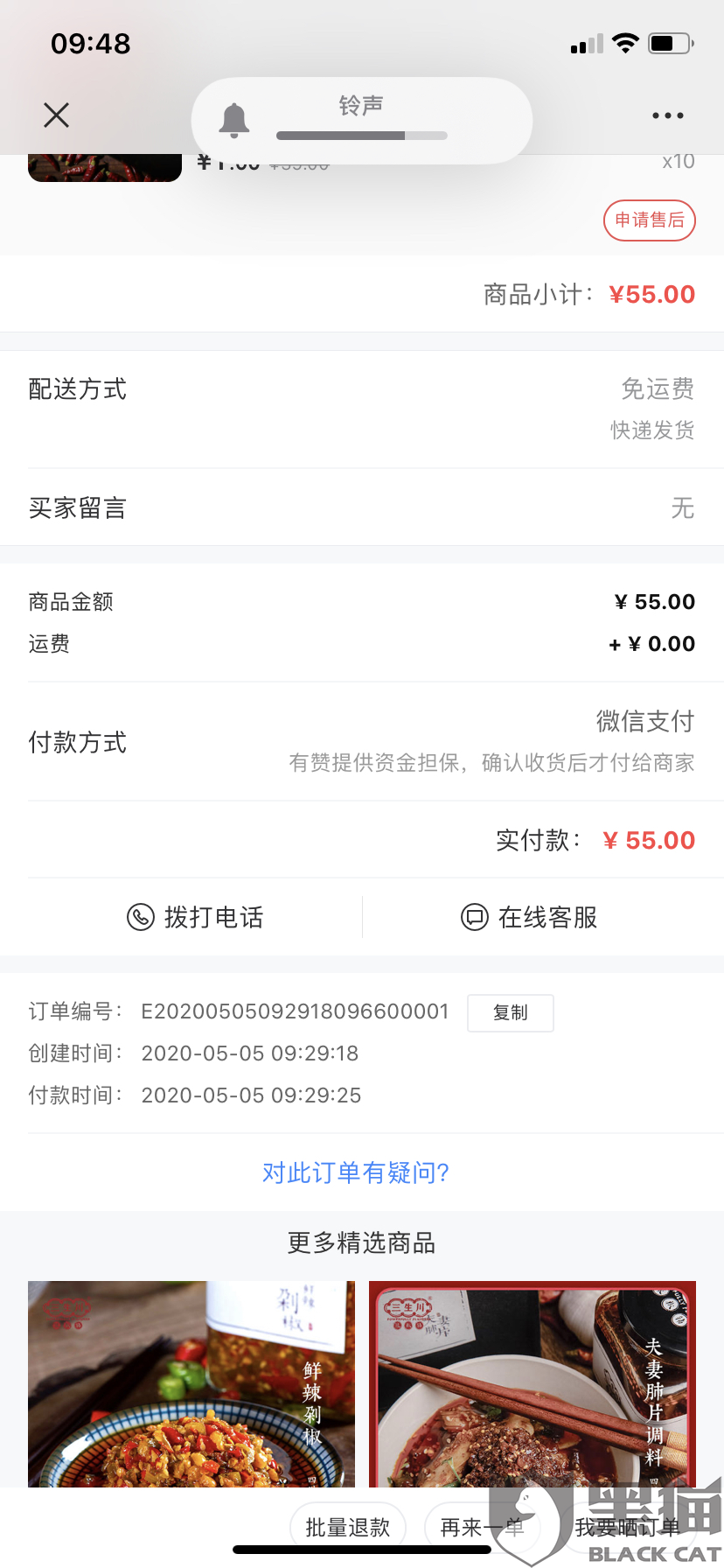
Task: Contact 在线客服 online support
Action: (529, 917)
